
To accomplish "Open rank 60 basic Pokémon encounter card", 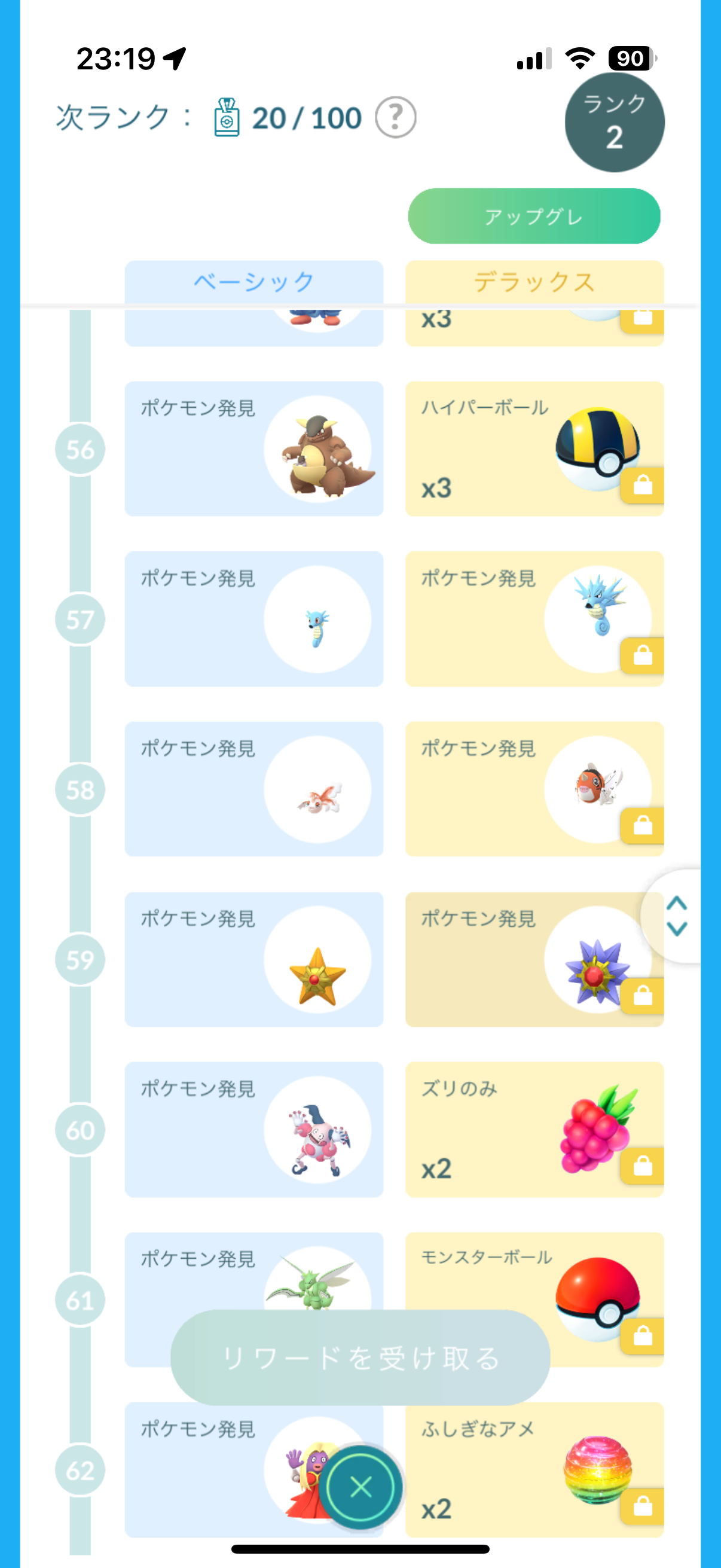I will 253,1129.
